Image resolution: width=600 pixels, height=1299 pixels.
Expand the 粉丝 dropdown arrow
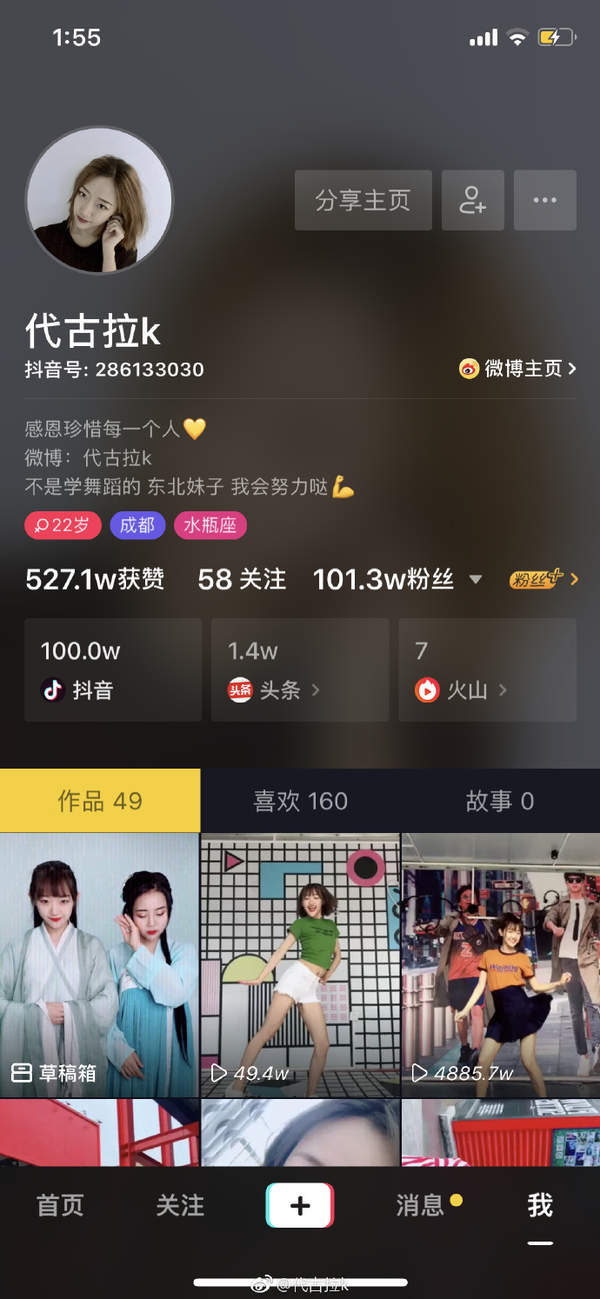coord(476,580)
